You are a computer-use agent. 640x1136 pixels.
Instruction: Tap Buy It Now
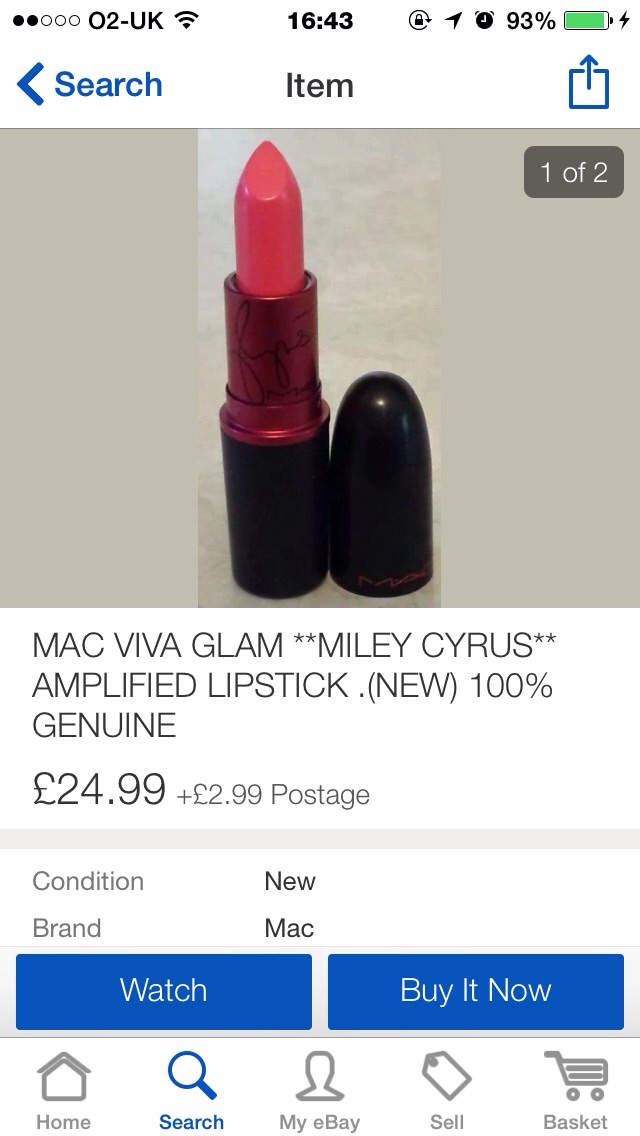tap(475, 991)
